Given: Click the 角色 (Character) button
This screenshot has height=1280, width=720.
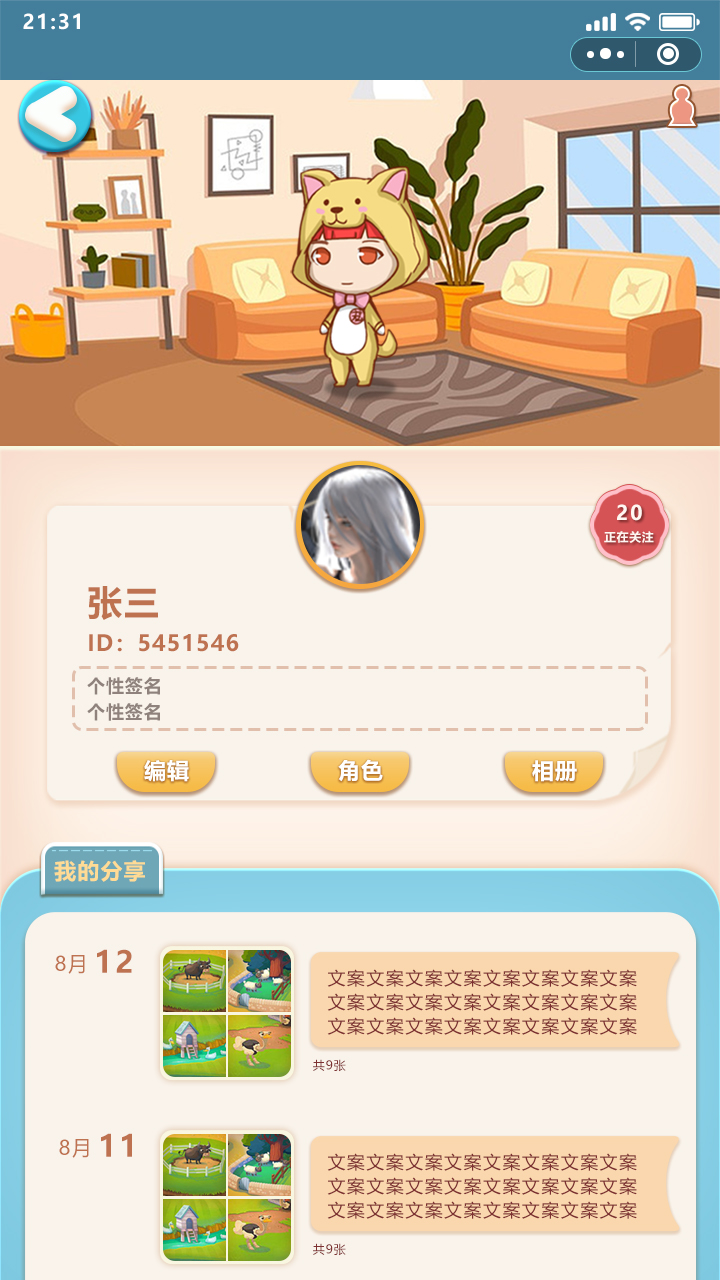Looking at the screenshot, I should (x=360, y=771).
